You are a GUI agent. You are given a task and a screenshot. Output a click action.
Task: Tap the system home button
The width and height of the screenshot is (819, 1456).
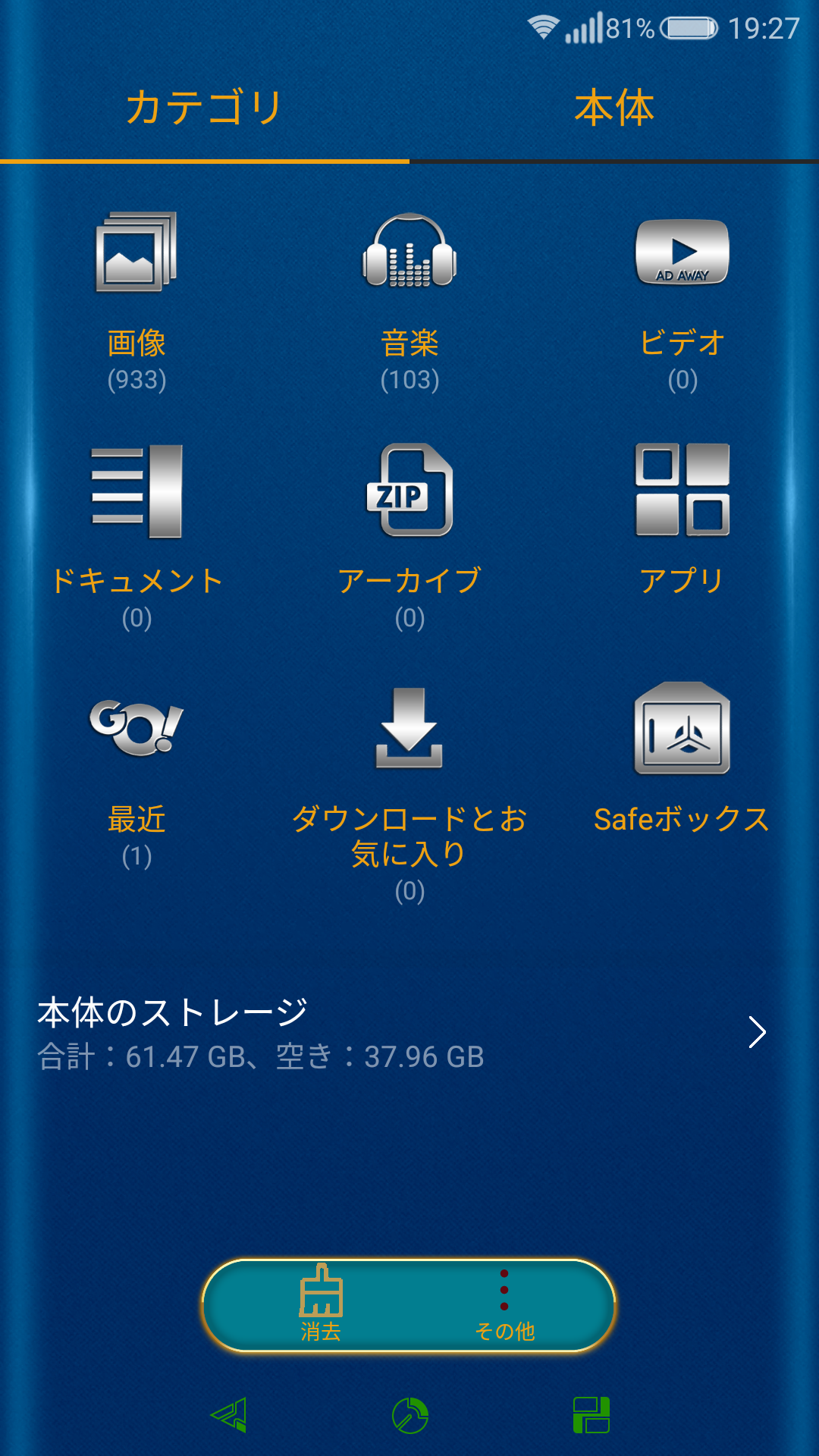pos(410,1415)
